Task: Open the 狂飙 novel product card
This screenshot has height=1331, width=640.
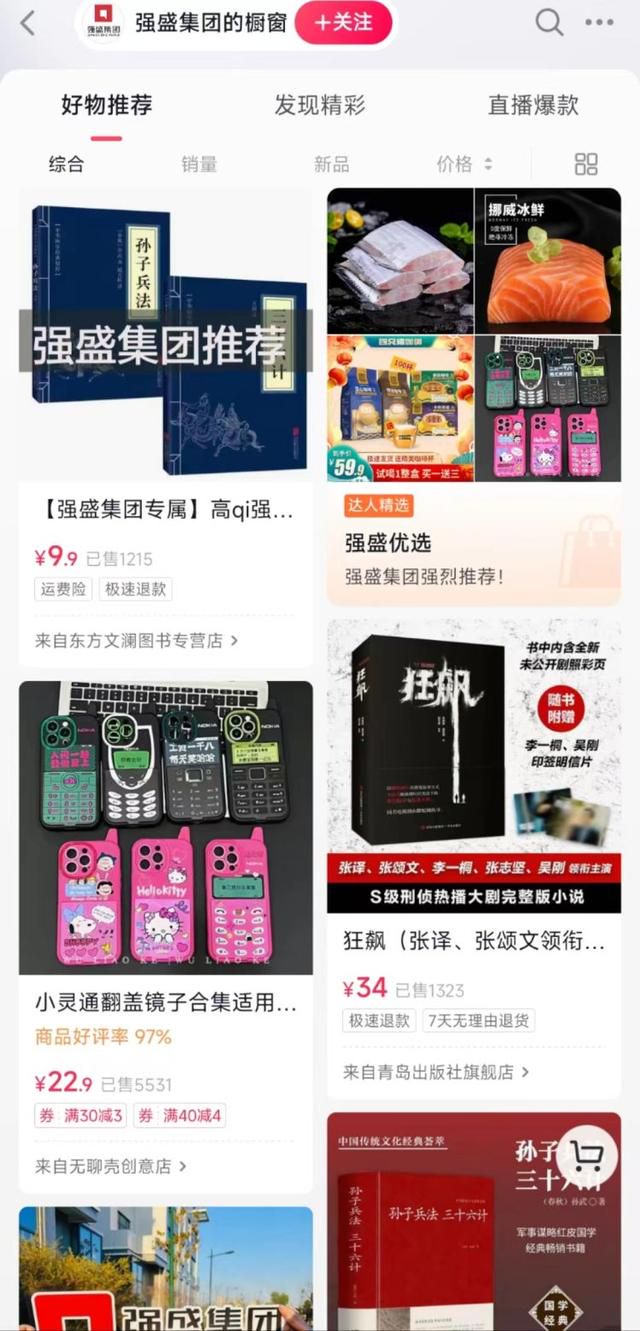Action: pyautogui.click(x=474, y=859)
